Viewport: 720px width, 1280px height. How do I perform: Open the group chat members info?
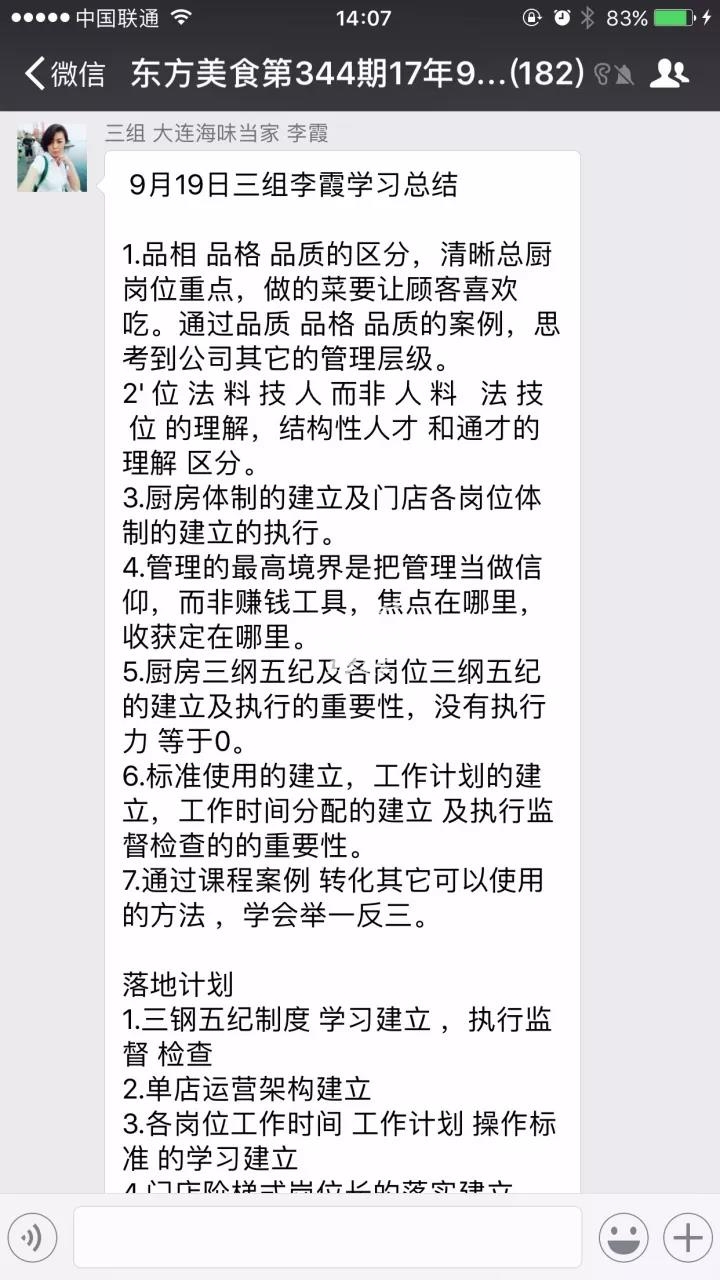click(x=668, y=73)
